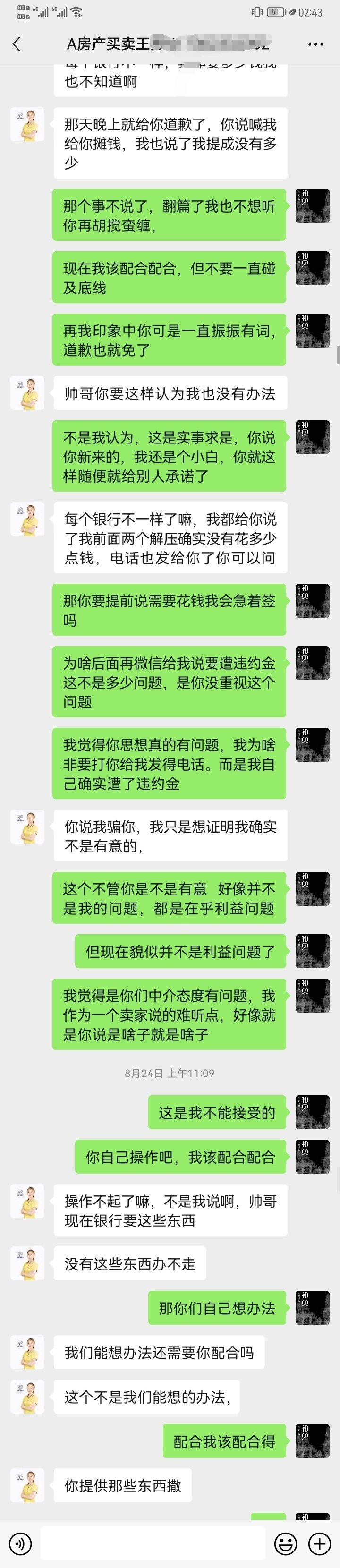Tap the message text field
Viewport: 340px width, 1568px height.
coord(153,1543)
